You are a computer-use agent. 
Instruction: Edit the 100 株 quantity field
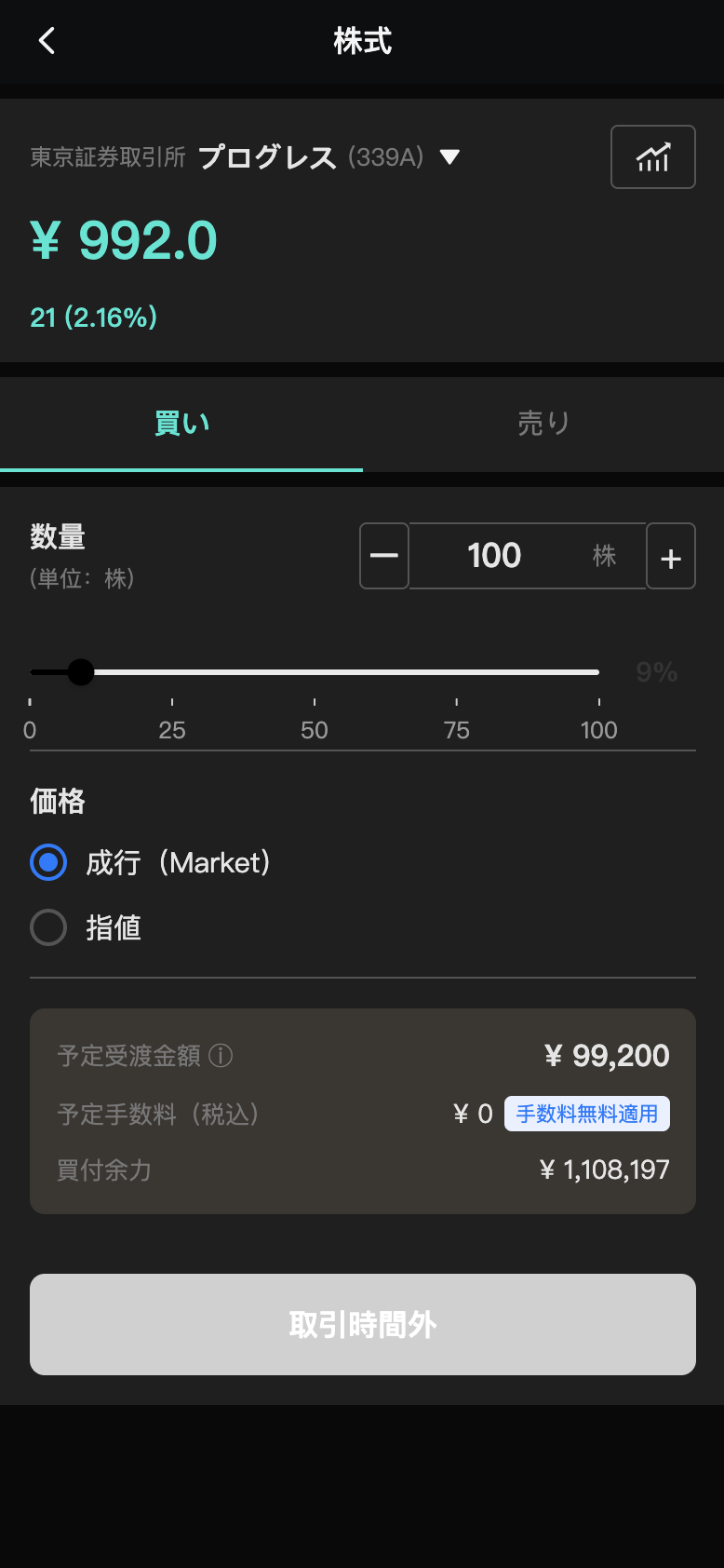coord(528,556)
